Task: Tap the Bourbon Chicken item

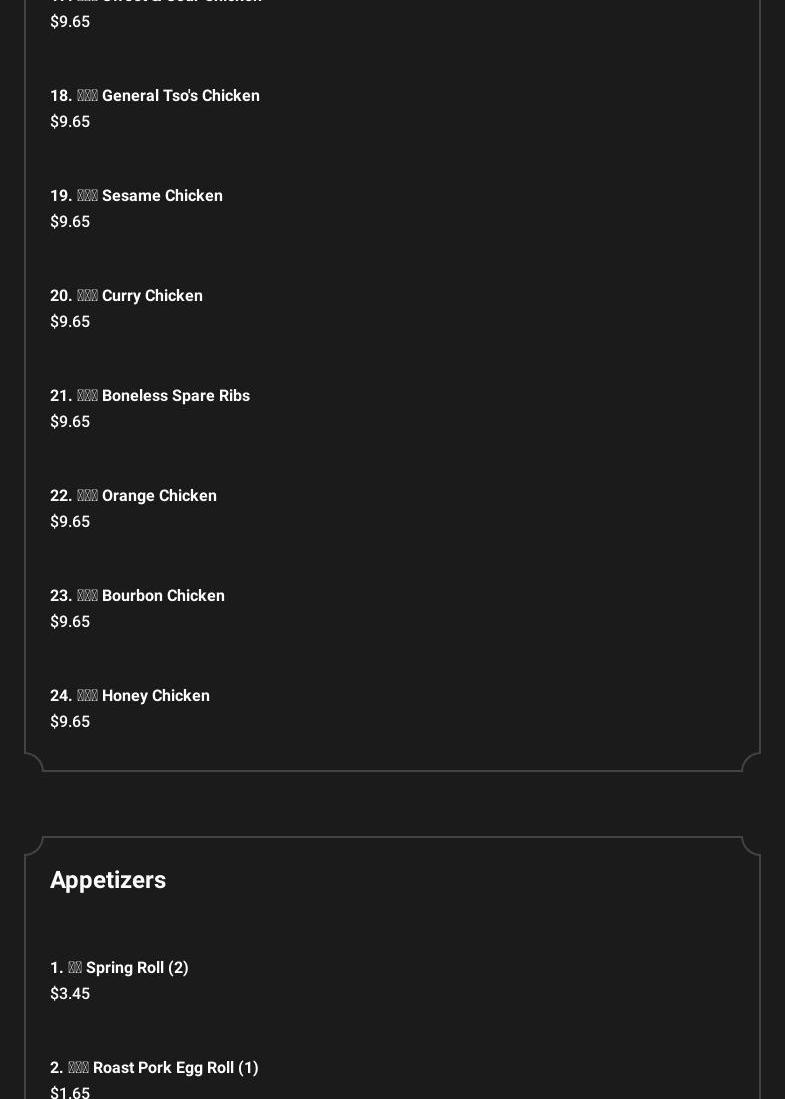Action: [x=138, y=596]
